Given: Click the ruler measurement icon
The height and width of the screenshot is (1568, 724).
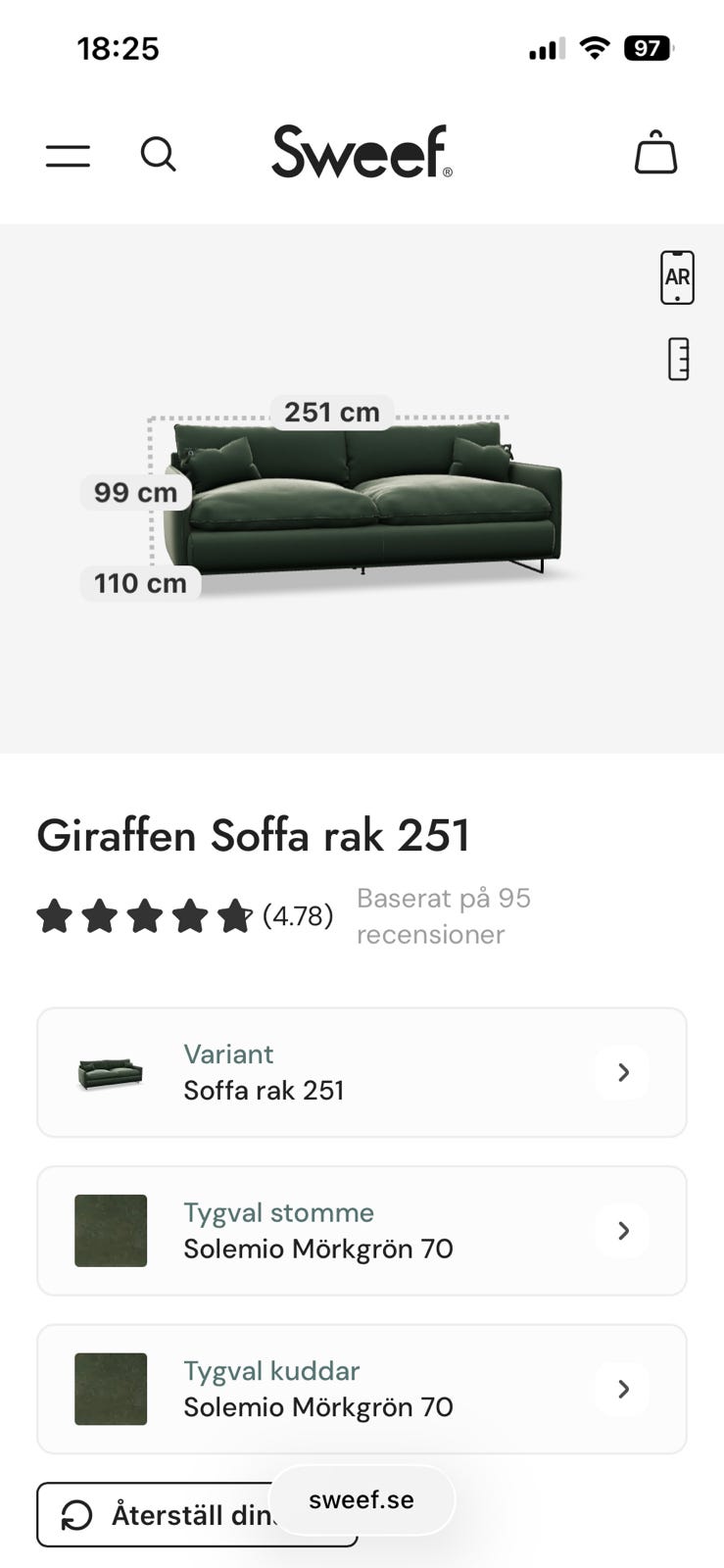Looking at the screenshot, I should pos(676,359).
